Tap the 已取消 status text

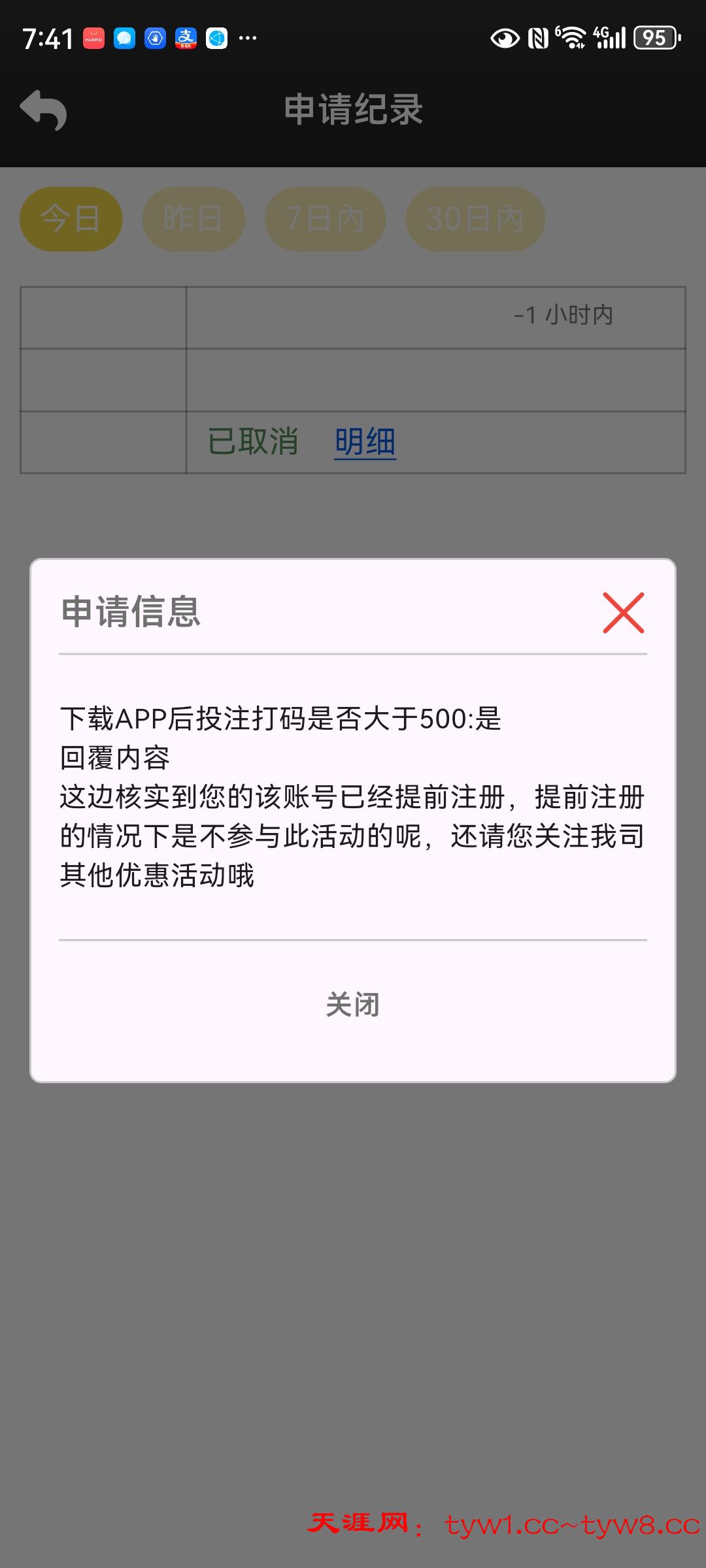253,440
